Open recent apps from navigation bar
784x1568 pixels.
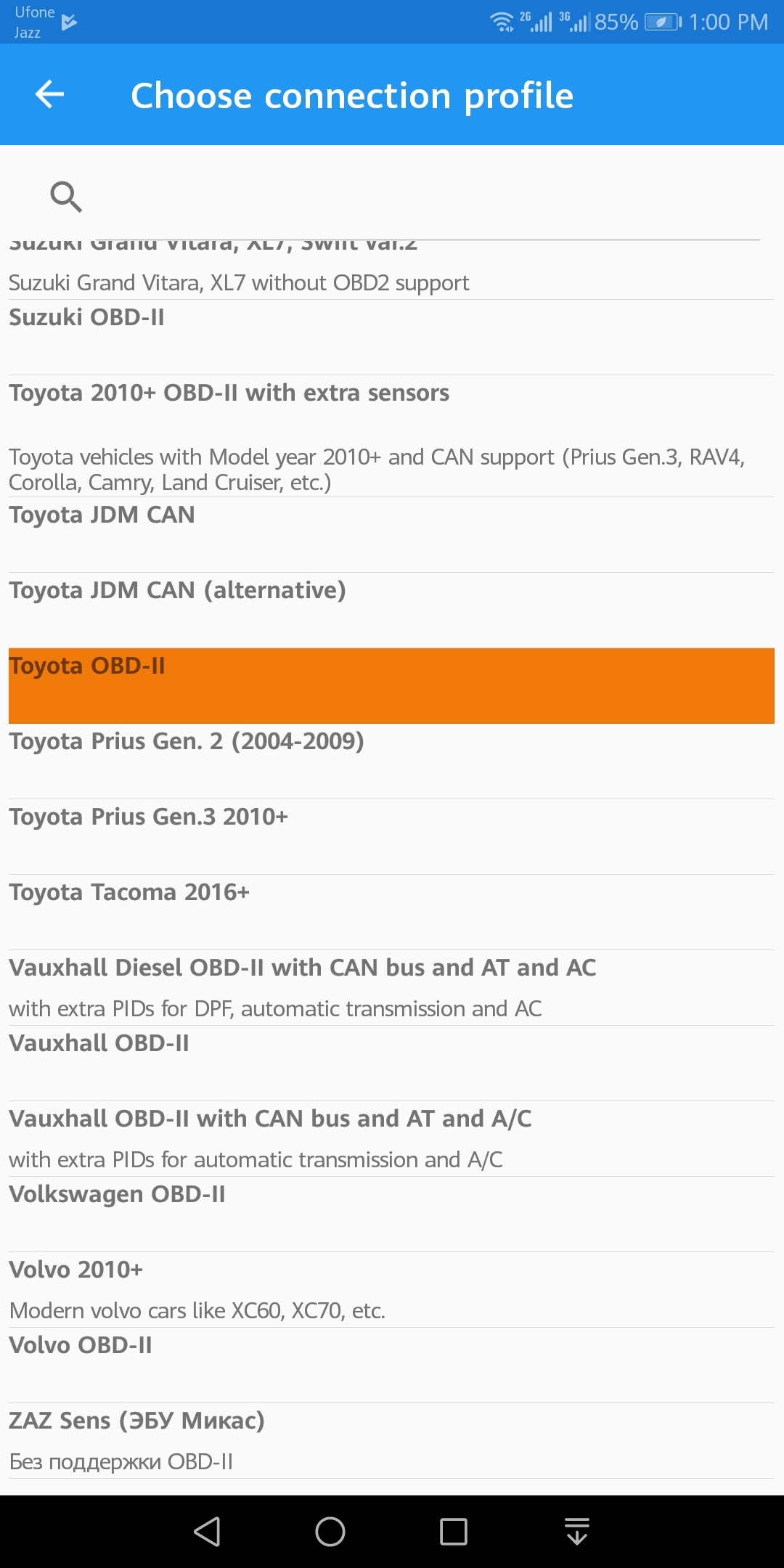pyautogui.click(x=454, y=1532)
